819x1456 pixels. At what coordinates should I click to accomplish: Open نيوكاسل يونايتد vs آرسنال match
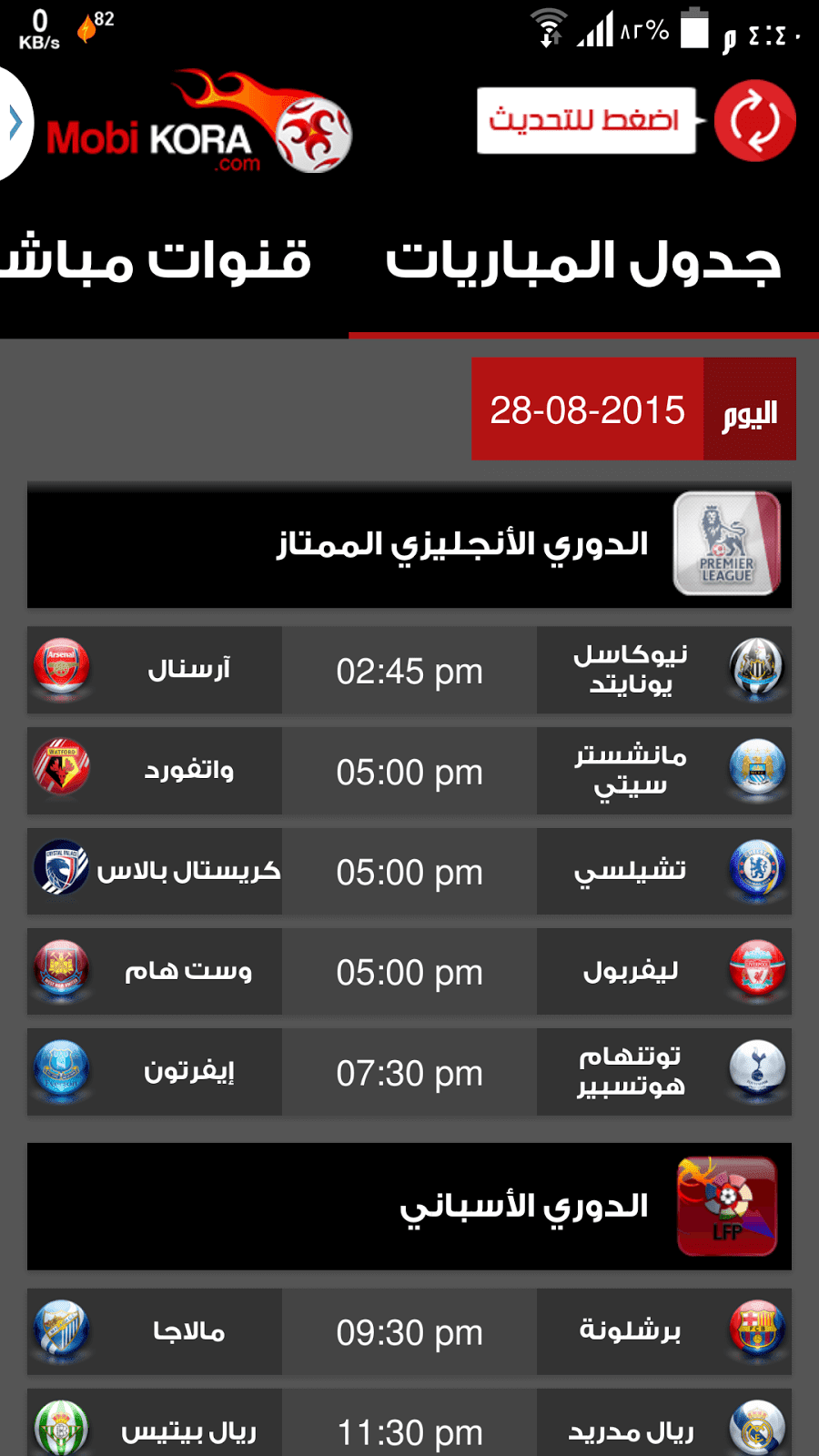click(x=409, y=671)
